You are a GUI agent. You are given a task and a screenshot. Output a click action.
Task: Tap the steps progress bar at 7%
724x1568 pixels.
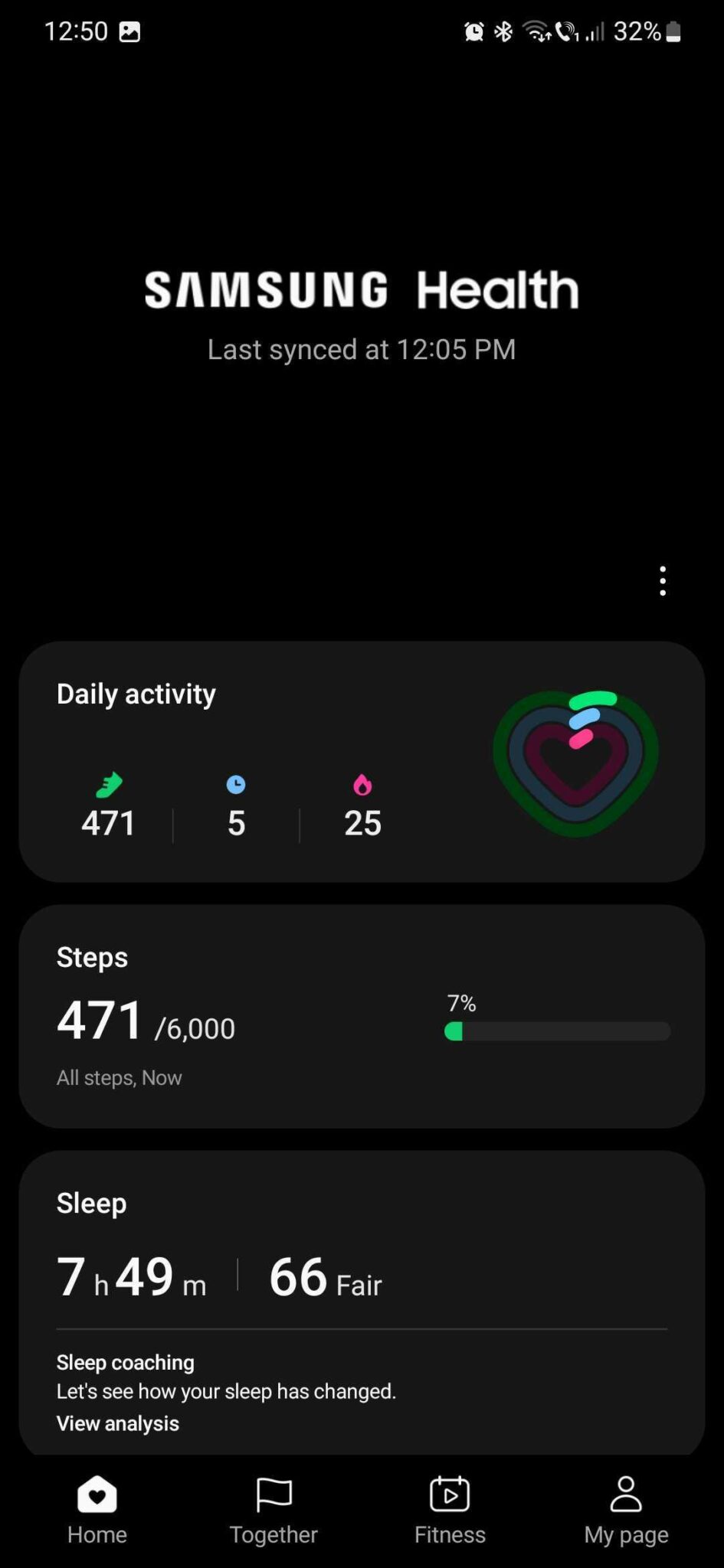(x=556, y=1031)
